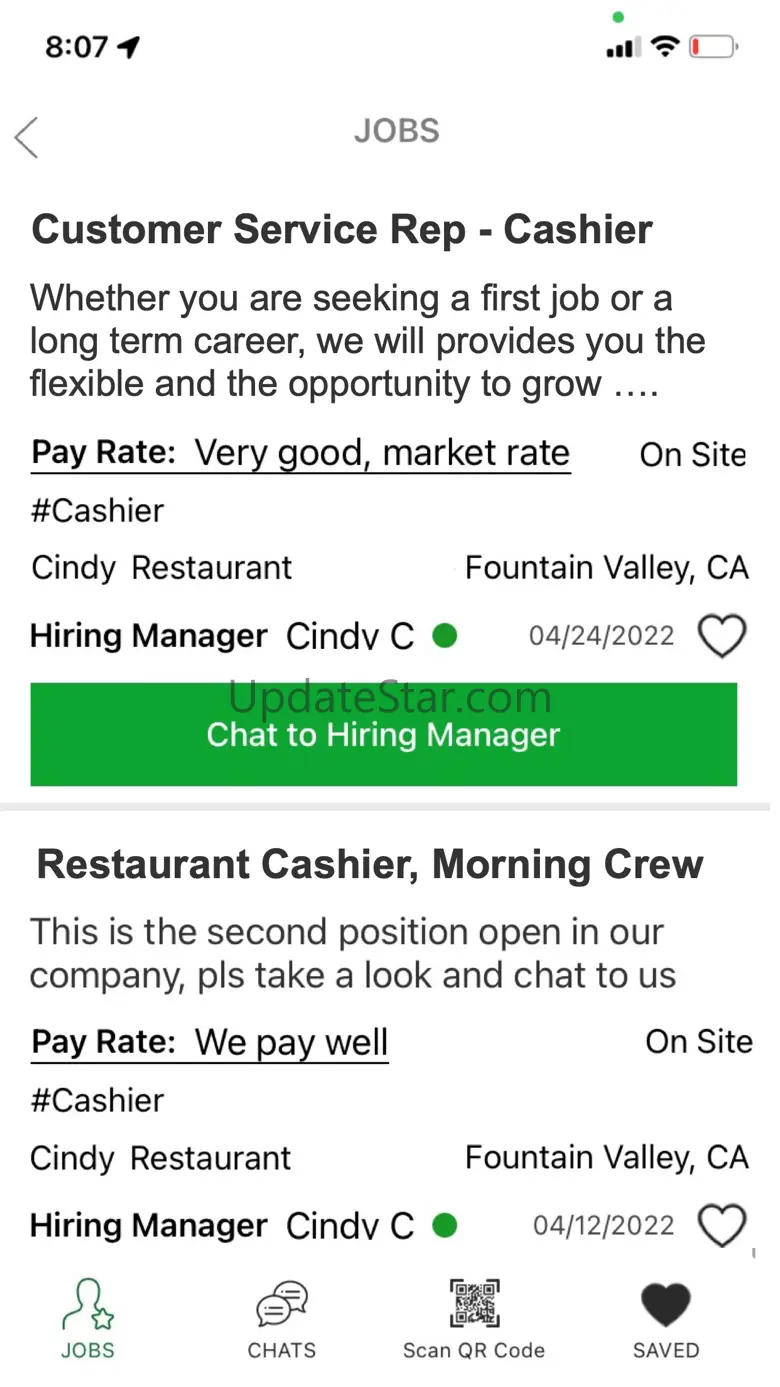
Task: Select the JOBS tab
Action: pyautogui.click(x=88, y=1319)
